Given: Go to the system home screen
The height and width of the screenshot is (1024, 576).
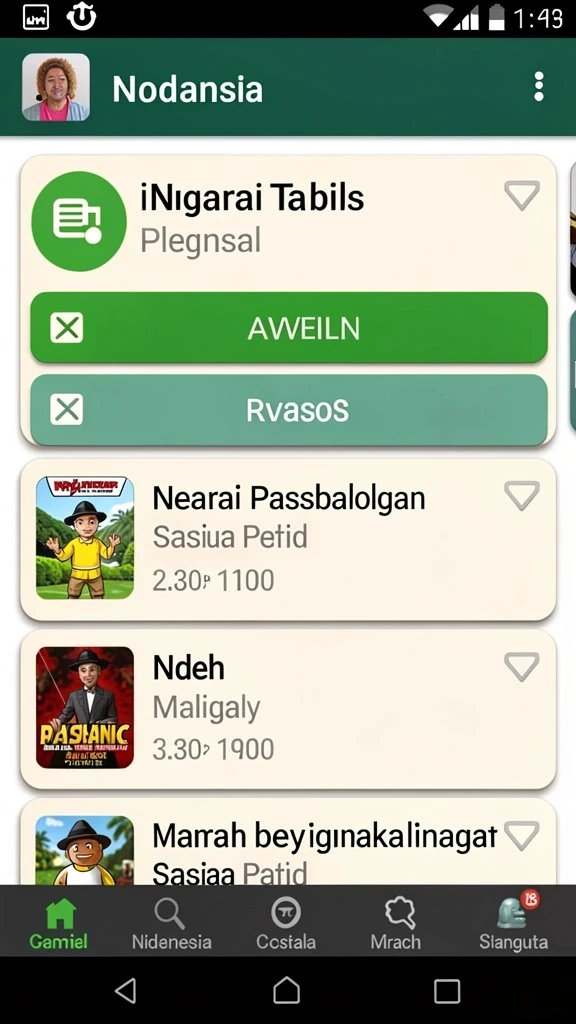Looking at the screenshot, I should click(287, 991).
